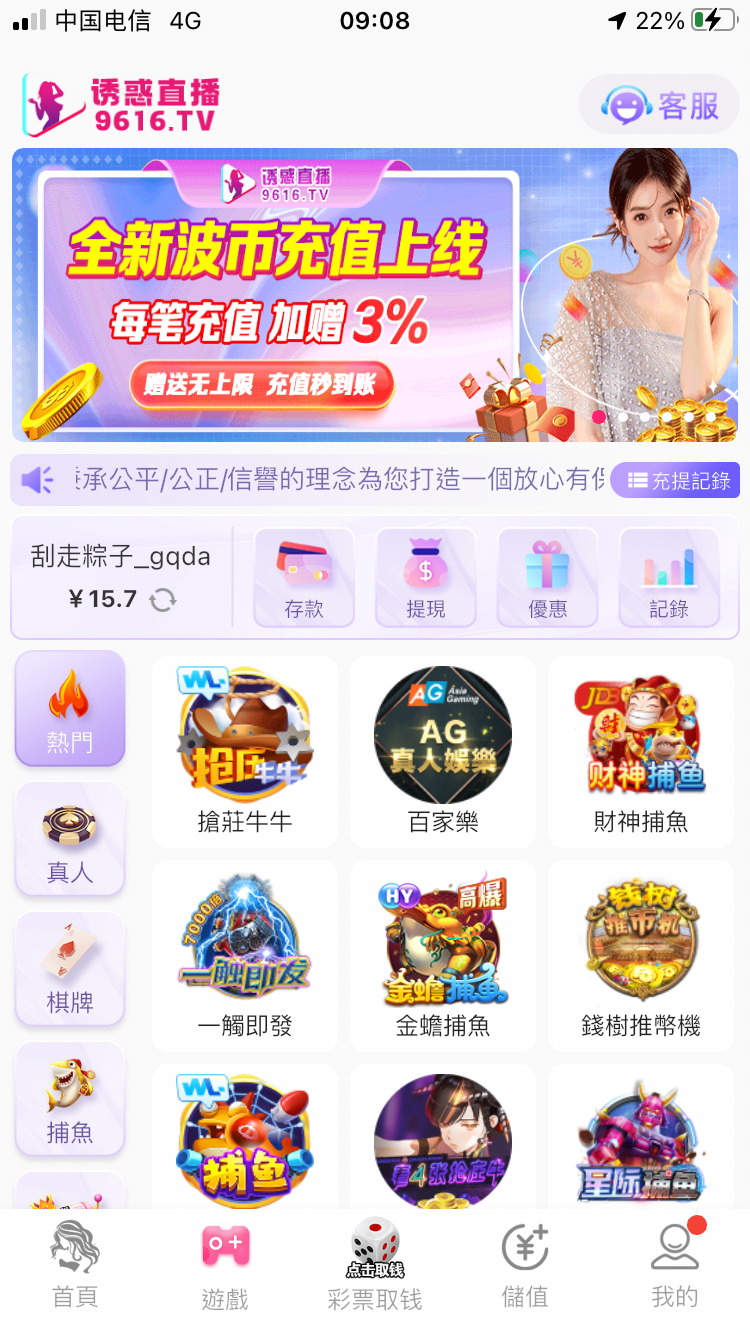Open 優惠 promotions
The image size is (750, 1334).
point(547,578)
